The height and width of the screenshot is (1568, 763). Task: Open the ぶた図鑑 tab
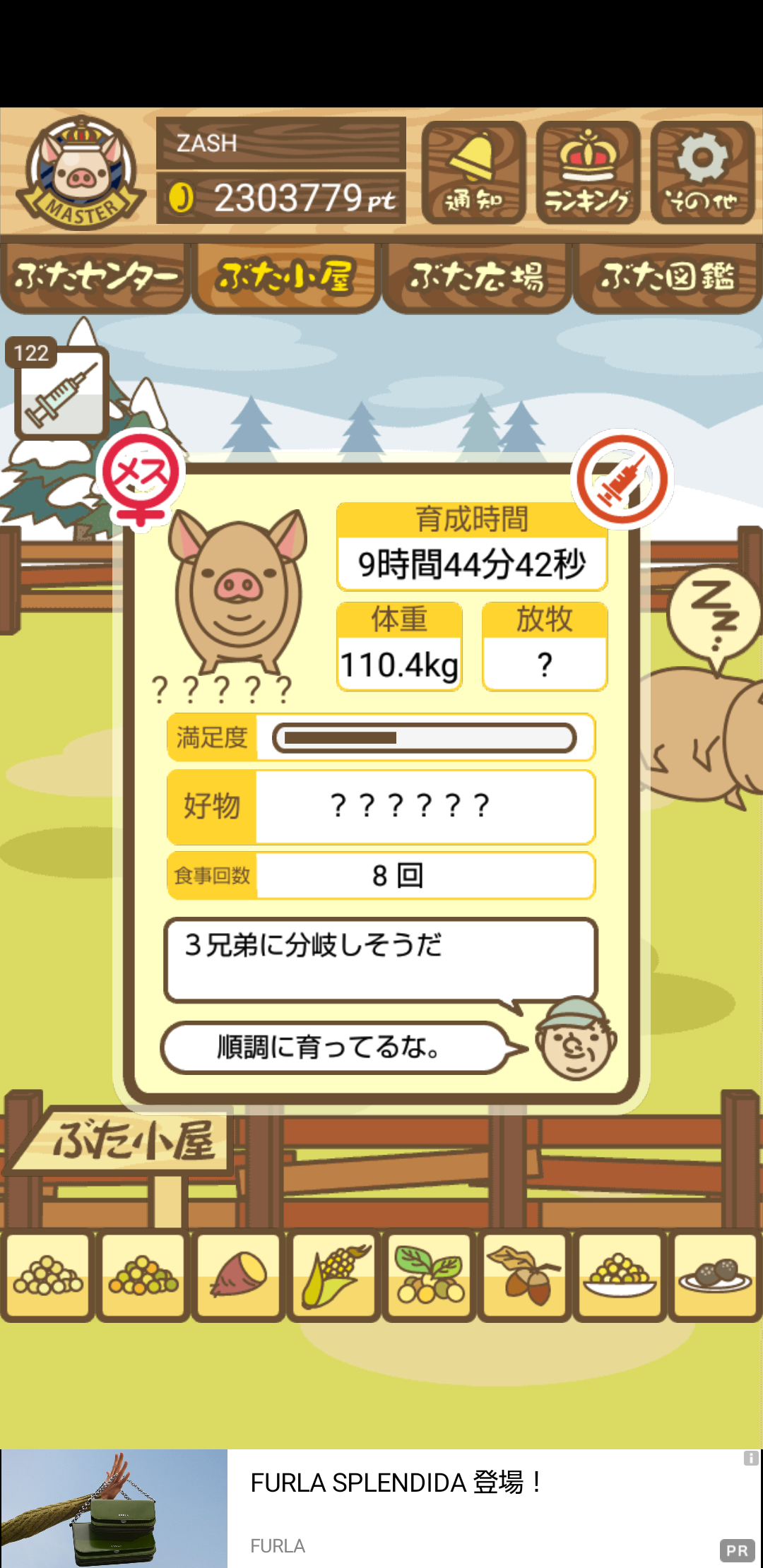668,278
